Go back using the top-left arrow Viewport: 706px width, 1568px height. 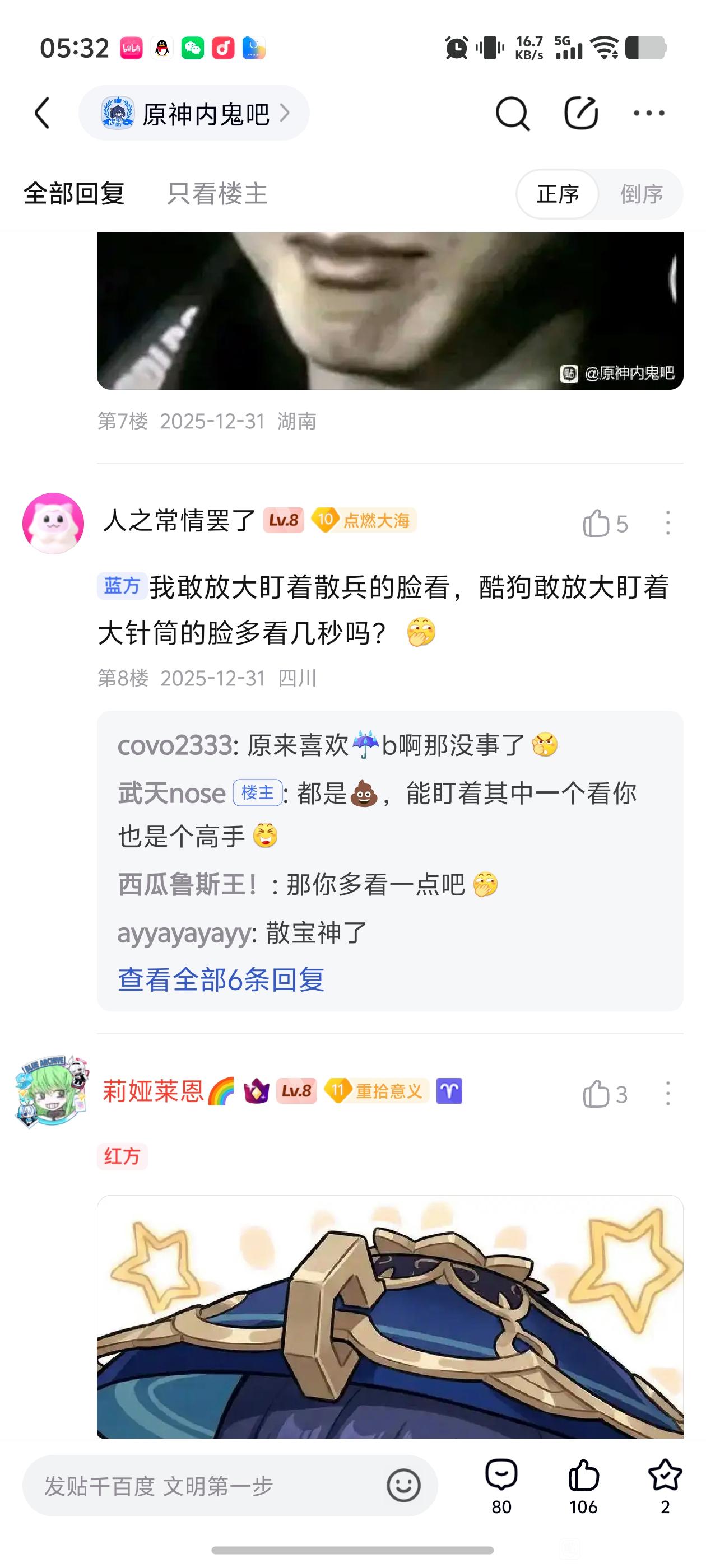[x=42, y=113]
